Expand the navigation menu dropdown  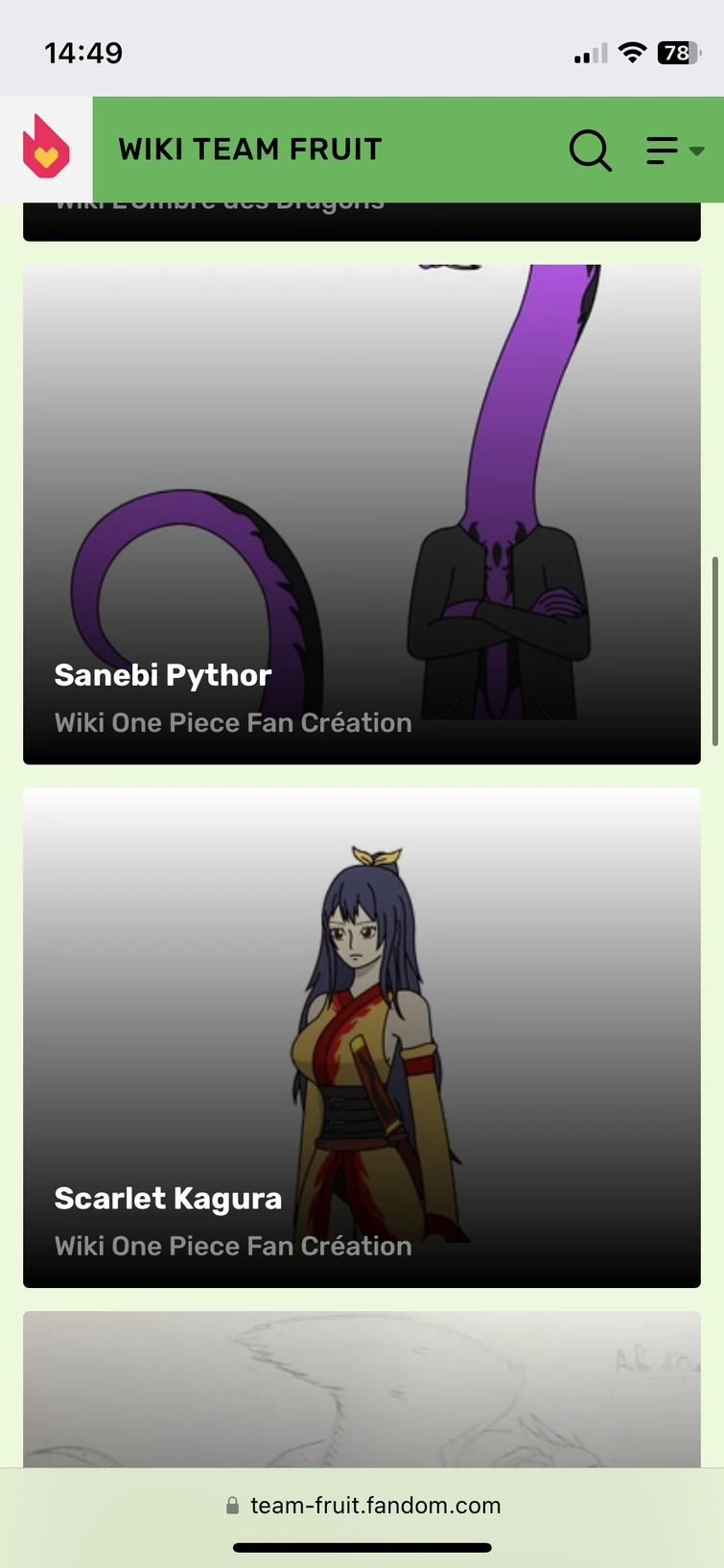click(x=675, y=151)
